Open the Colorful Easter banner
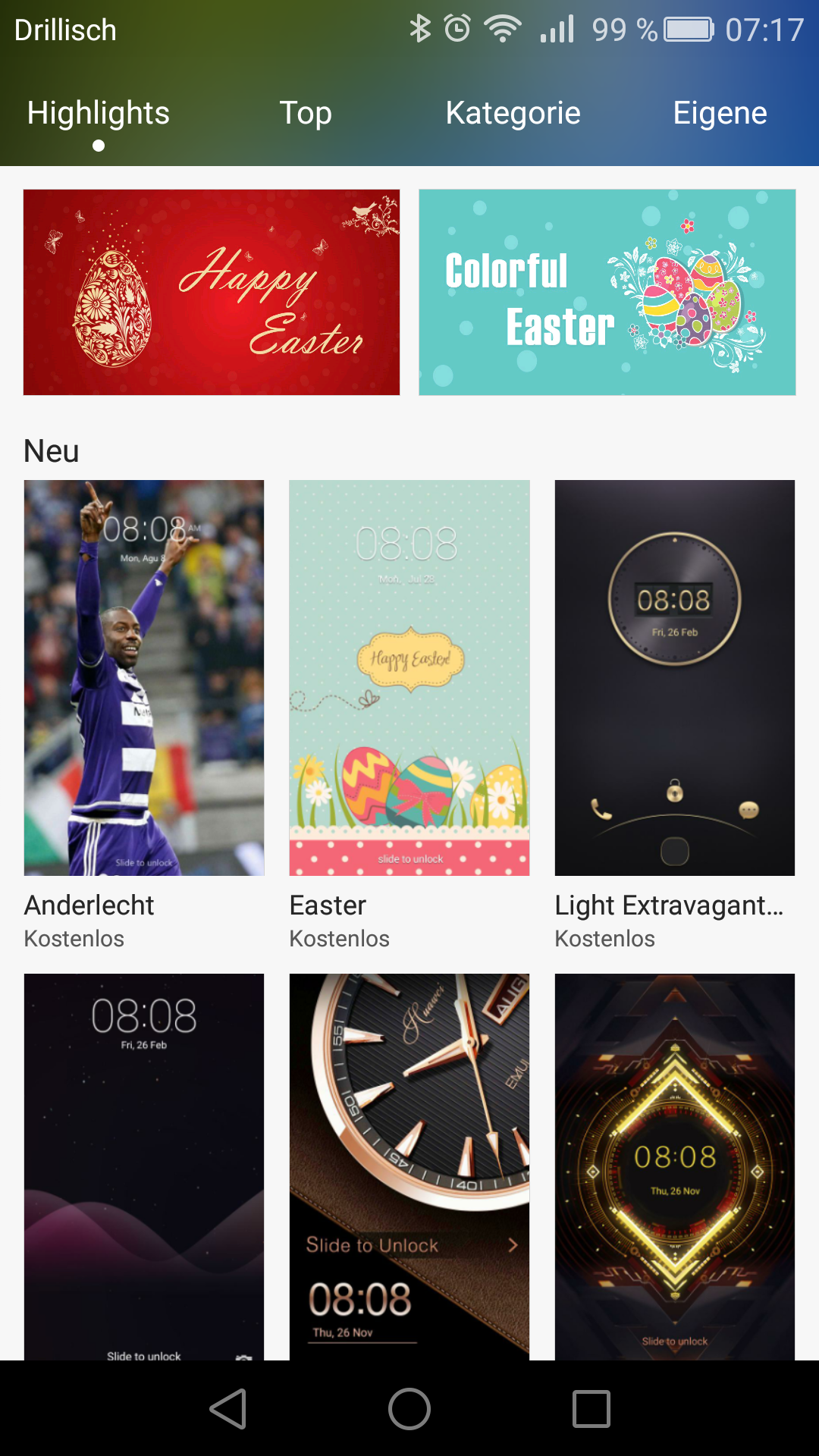The image size is (819, 1456). click(x=607, y=292)
